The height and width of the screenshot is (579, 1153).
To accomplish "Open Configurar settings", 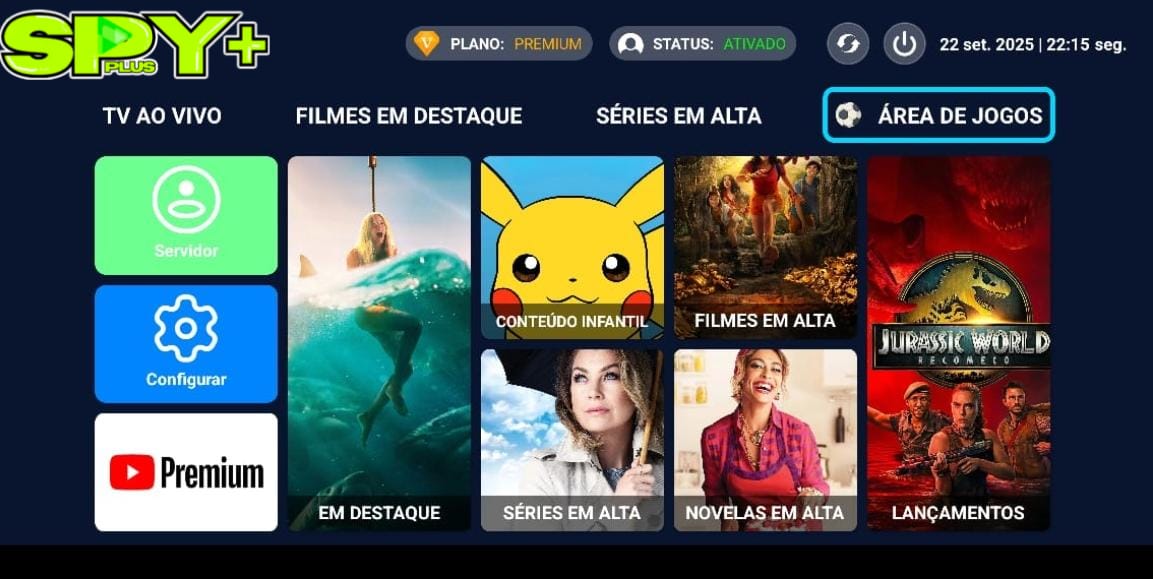I will point(186,343).
